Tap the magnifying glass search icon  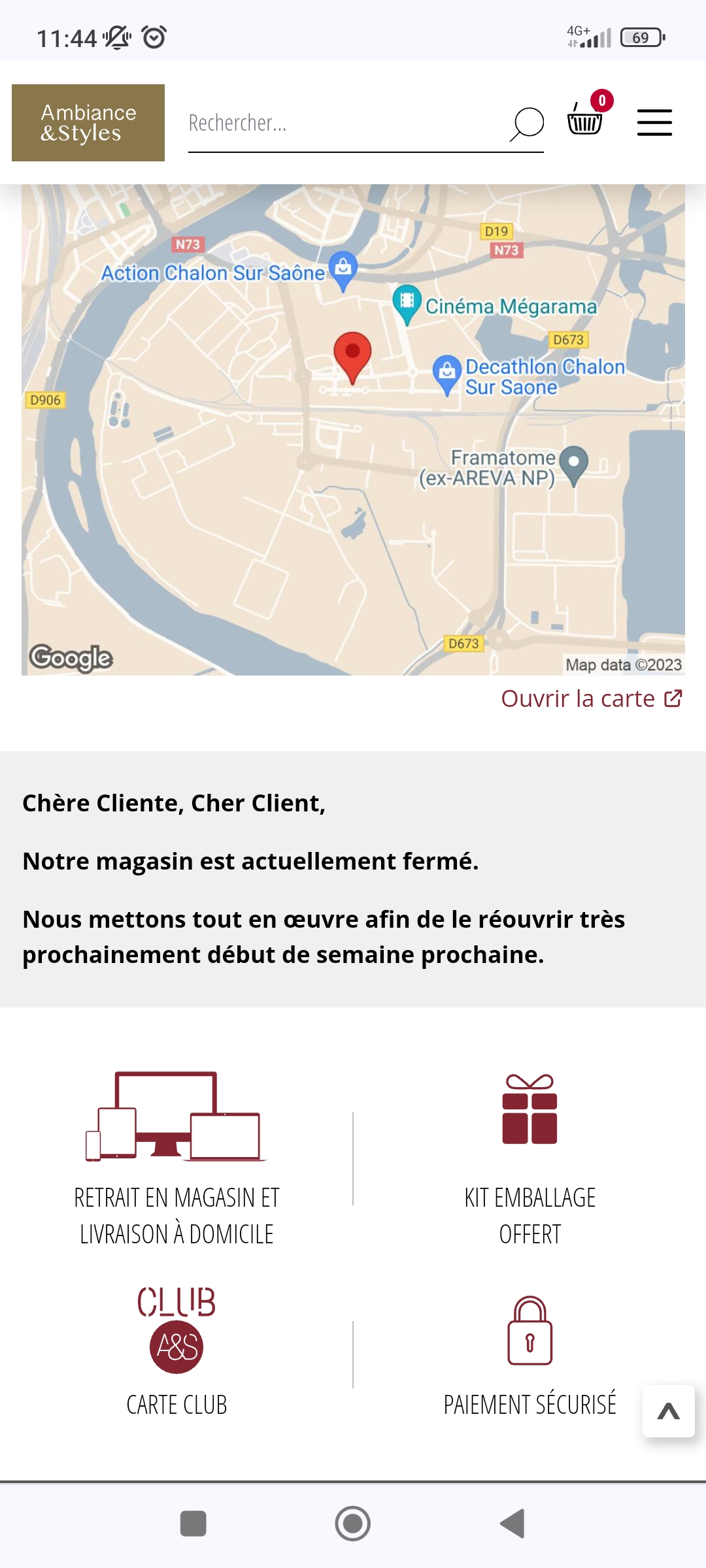click(x=526, y=123)
